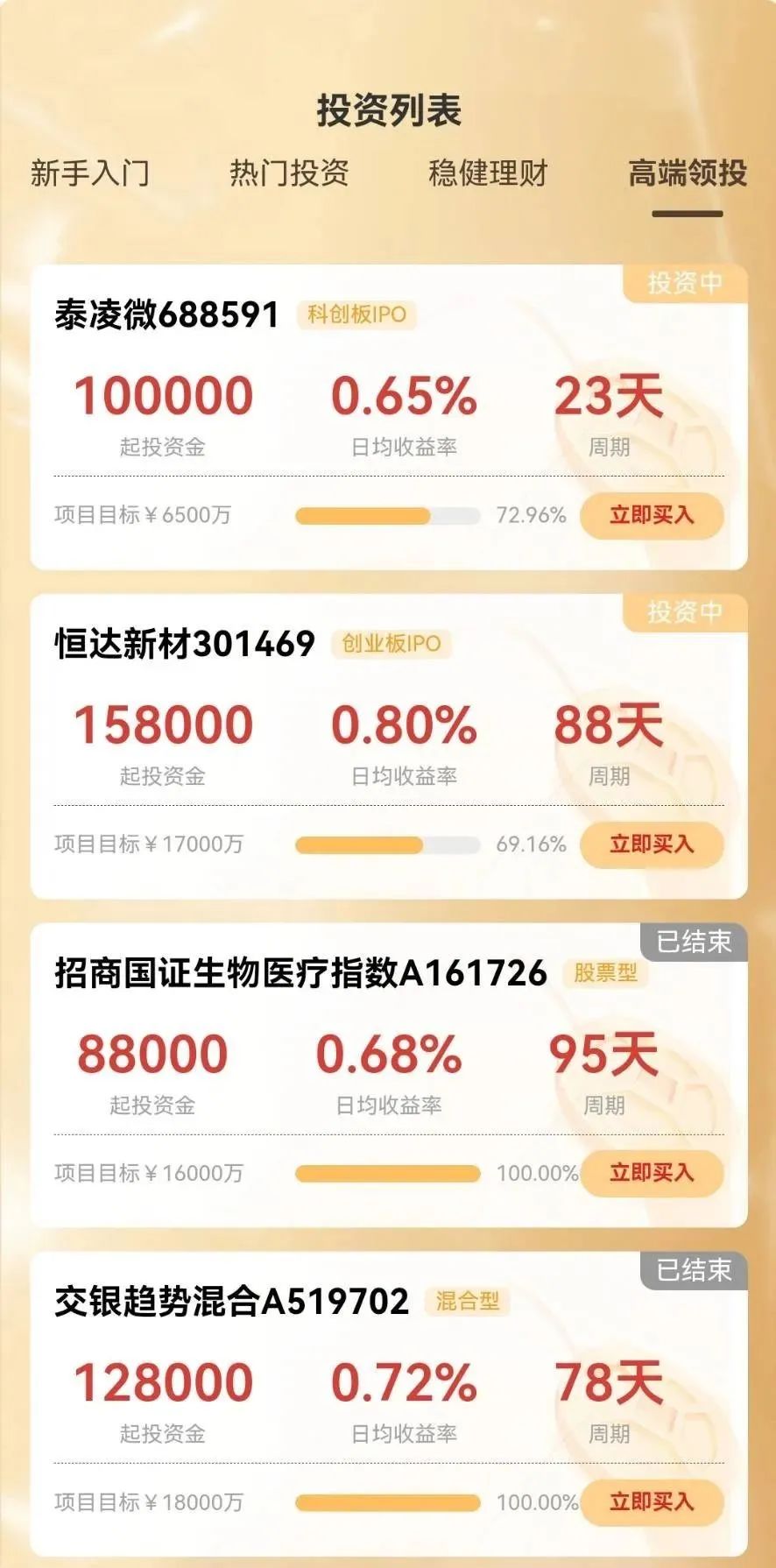Click 立即买入 on 恒达新材301469 card
The height and width of the screenshot is (1568, 776).
(x=652, y=845)
